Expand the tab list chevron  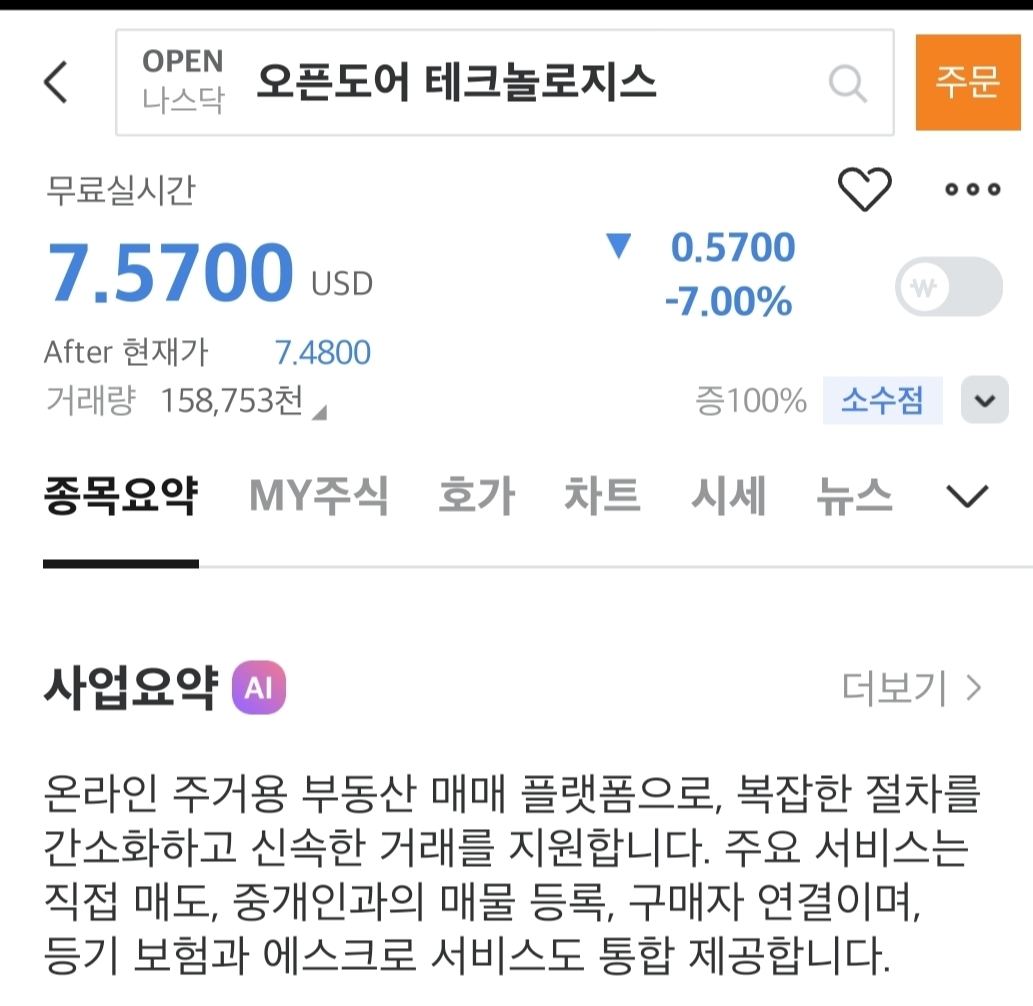point(966,496)
